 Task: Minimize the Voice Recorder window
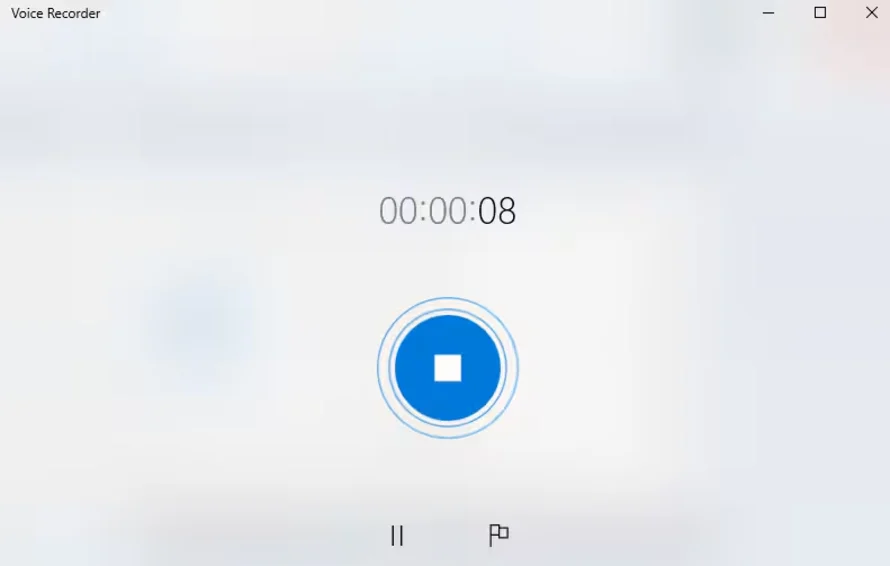point(768,13)
